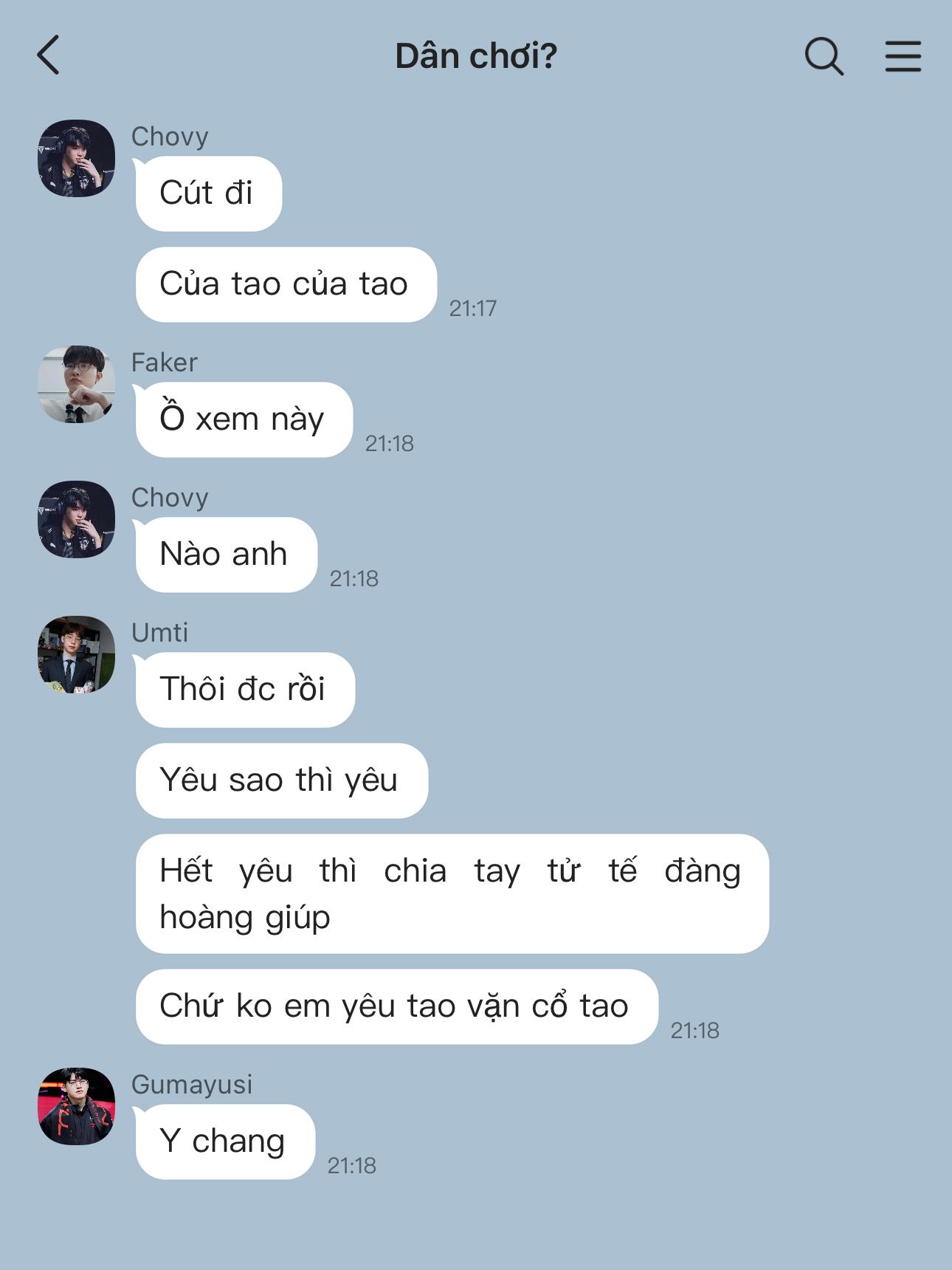
Task: Open Faker's profile avatar
Action: point(76,384)
